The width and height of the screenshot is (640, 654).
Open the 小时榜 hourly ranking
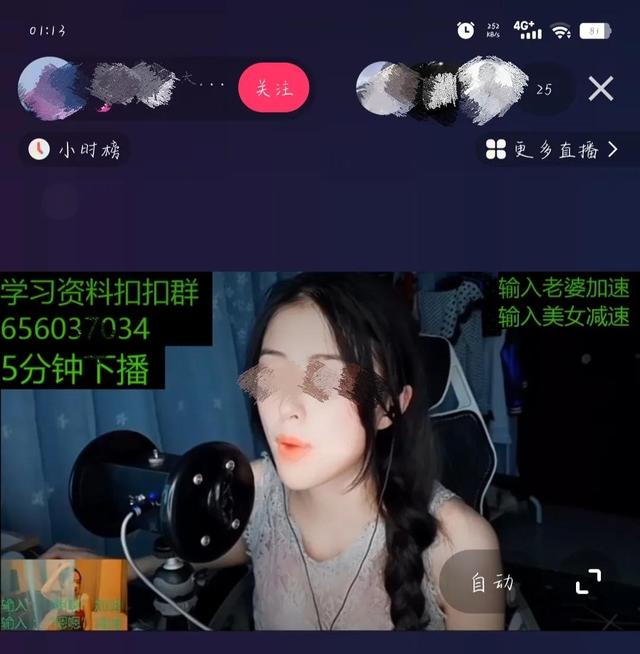pos(75,150)
